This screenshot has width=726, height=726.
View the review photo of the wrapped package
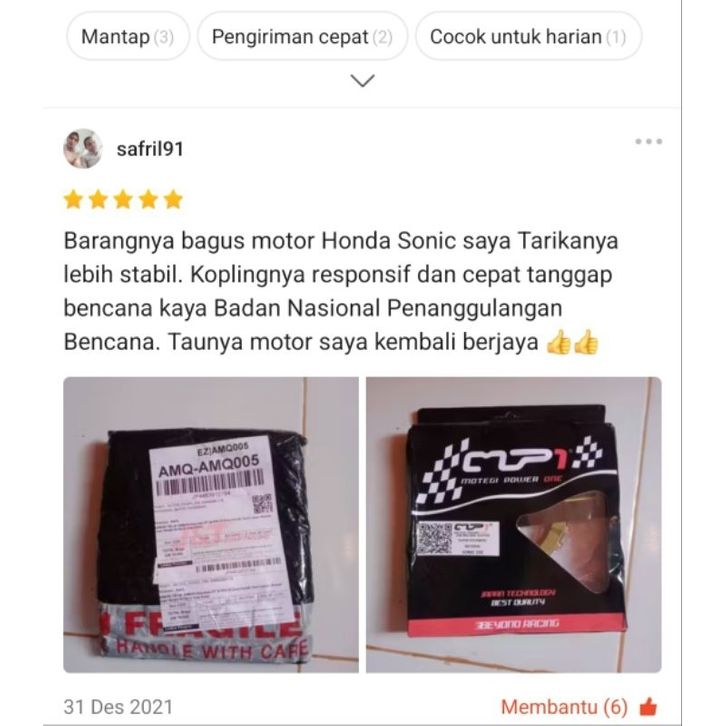(x=210, y=524)
